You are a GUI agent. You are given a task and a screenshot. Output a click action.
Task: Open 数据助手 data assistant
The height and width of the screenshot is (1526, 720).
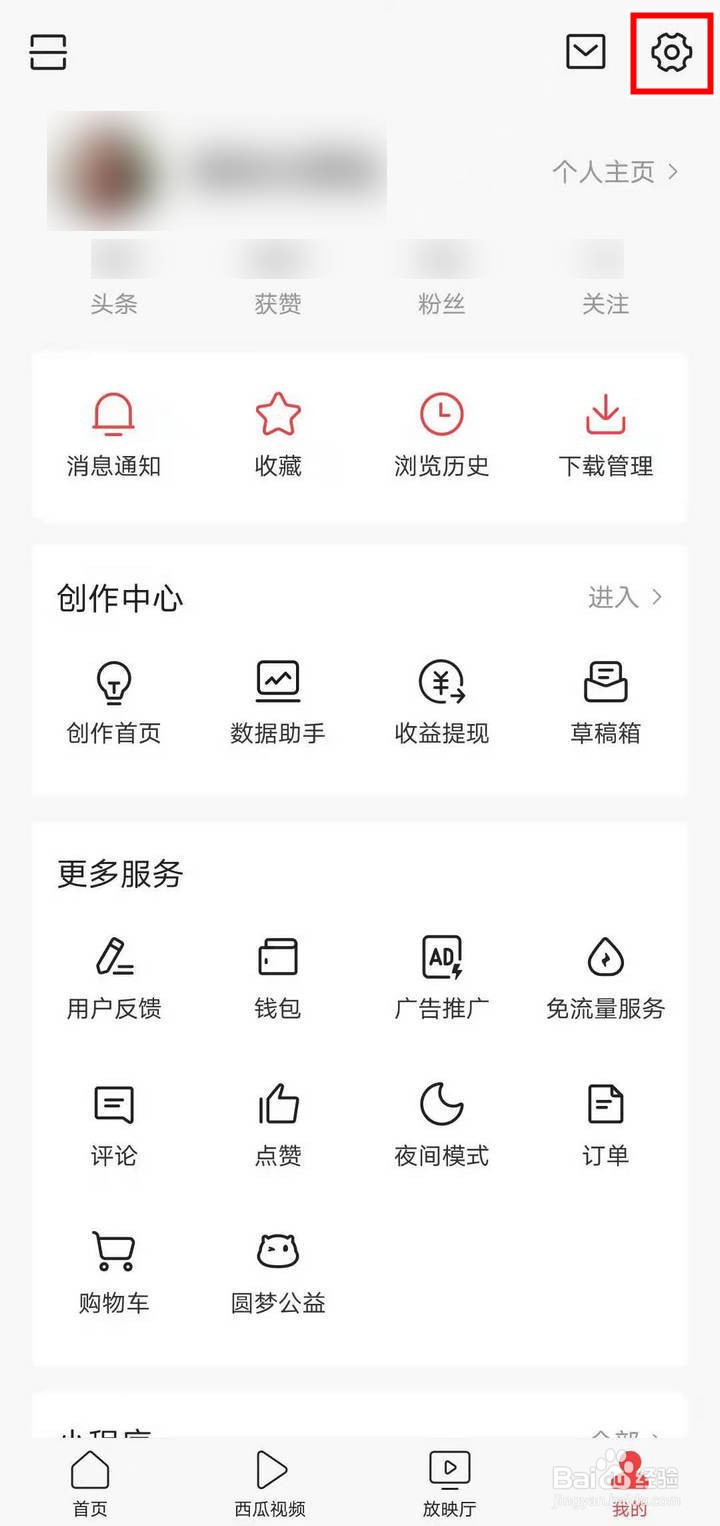coord(277,700)
